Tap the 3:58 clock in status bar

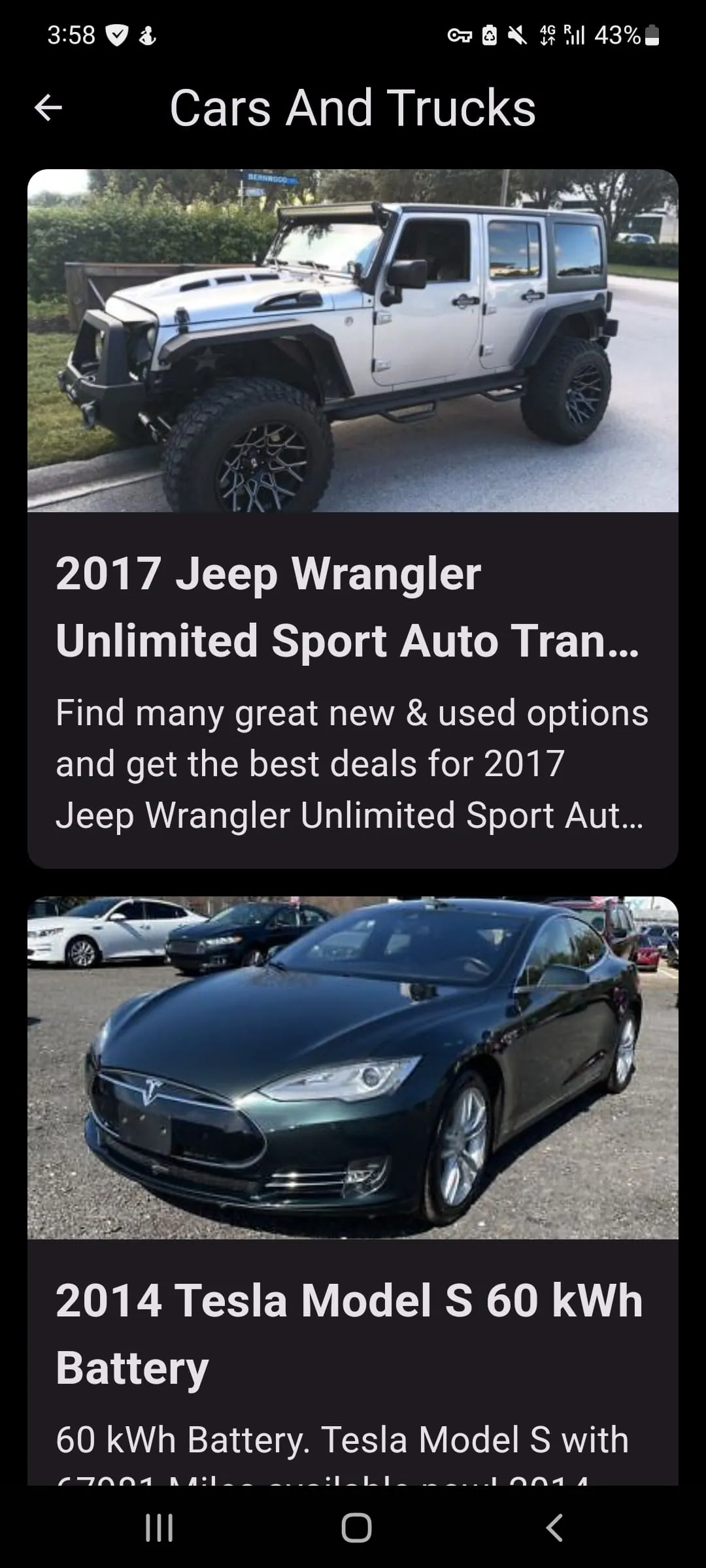tap(72, 36)
